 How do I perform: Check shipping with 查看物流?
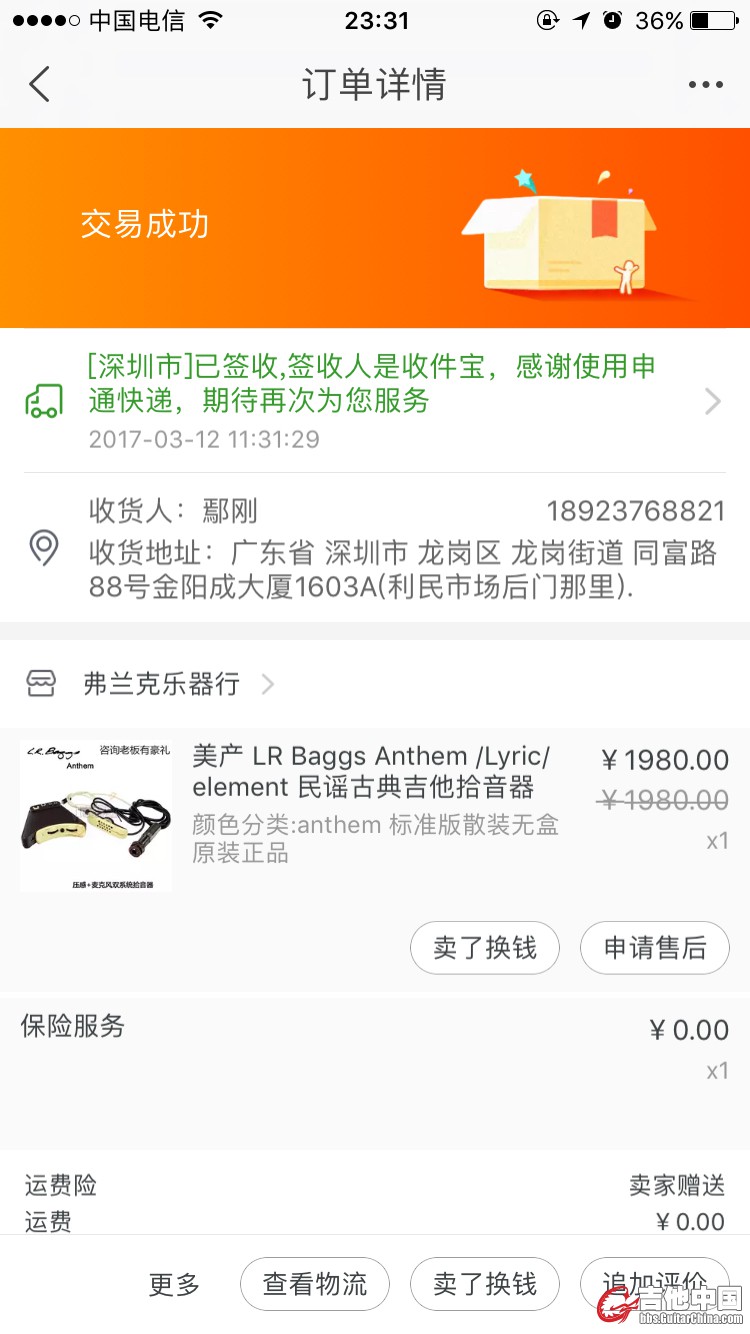pos(315,1284)
